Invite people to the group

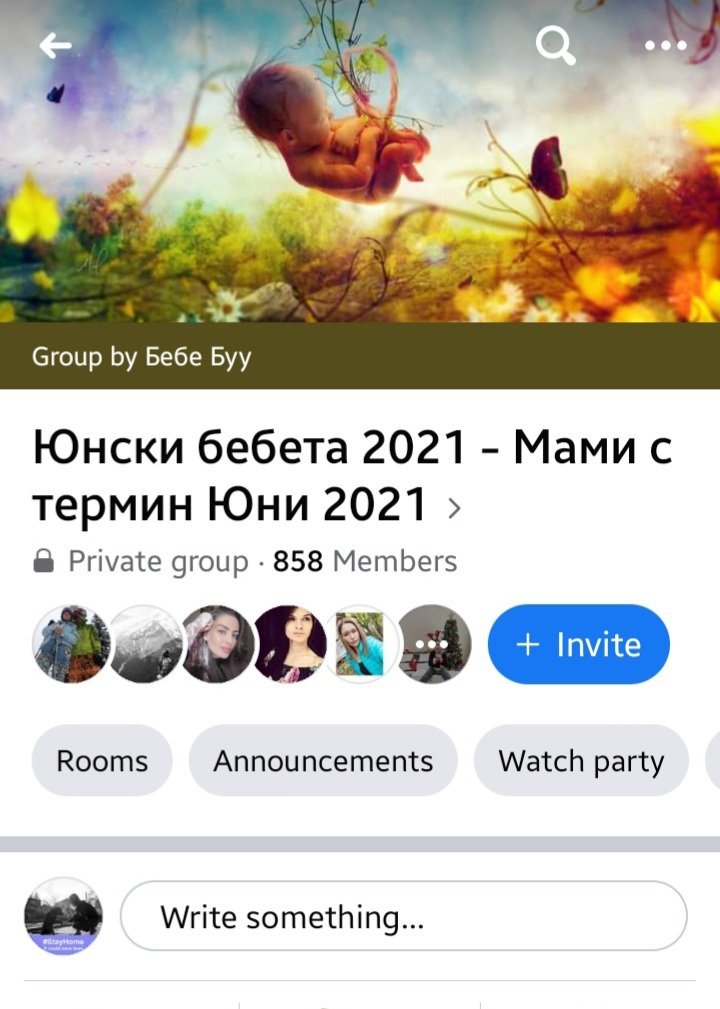pos(578,645)
